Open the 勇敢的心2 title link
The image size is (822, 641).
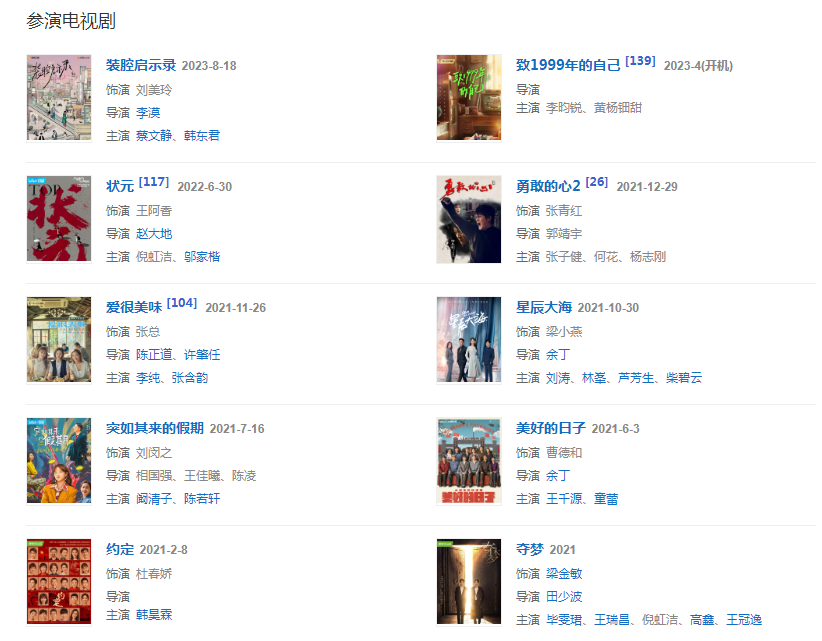click(547, 187)
